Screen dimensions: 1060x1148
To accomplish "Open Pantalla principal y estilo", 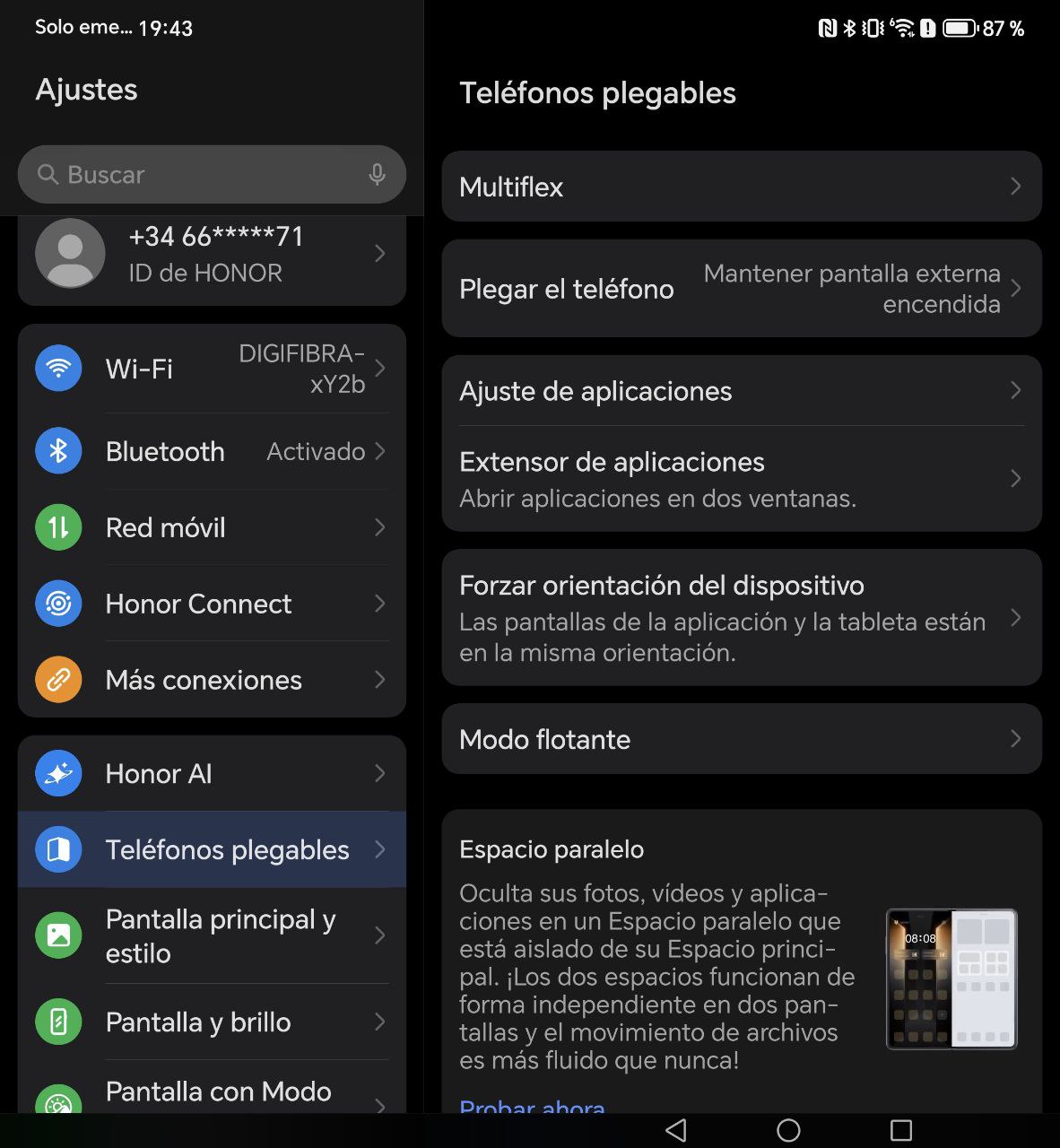I will click(x=212, y=935).
